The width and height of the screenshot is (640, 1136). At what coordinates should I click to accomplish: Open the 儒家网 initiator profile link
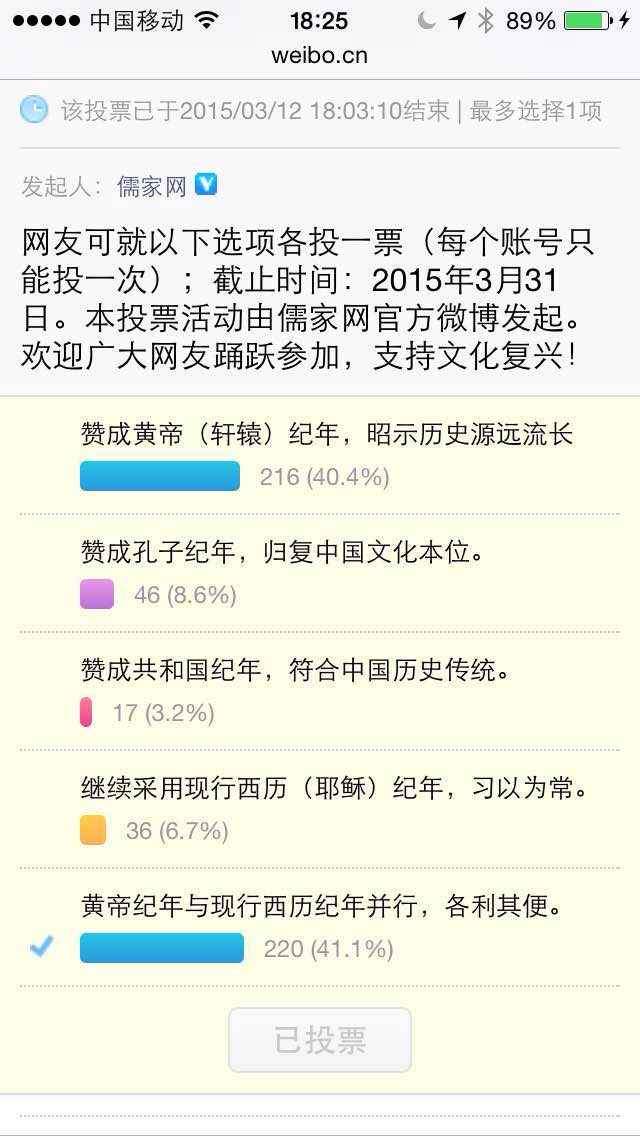coord(152,187)
